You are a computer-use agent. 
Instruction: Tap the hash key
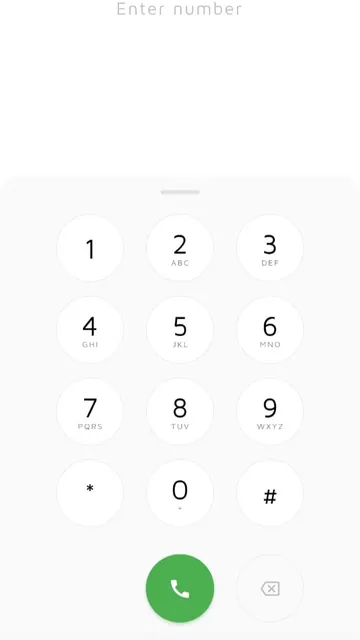point(270,493)
